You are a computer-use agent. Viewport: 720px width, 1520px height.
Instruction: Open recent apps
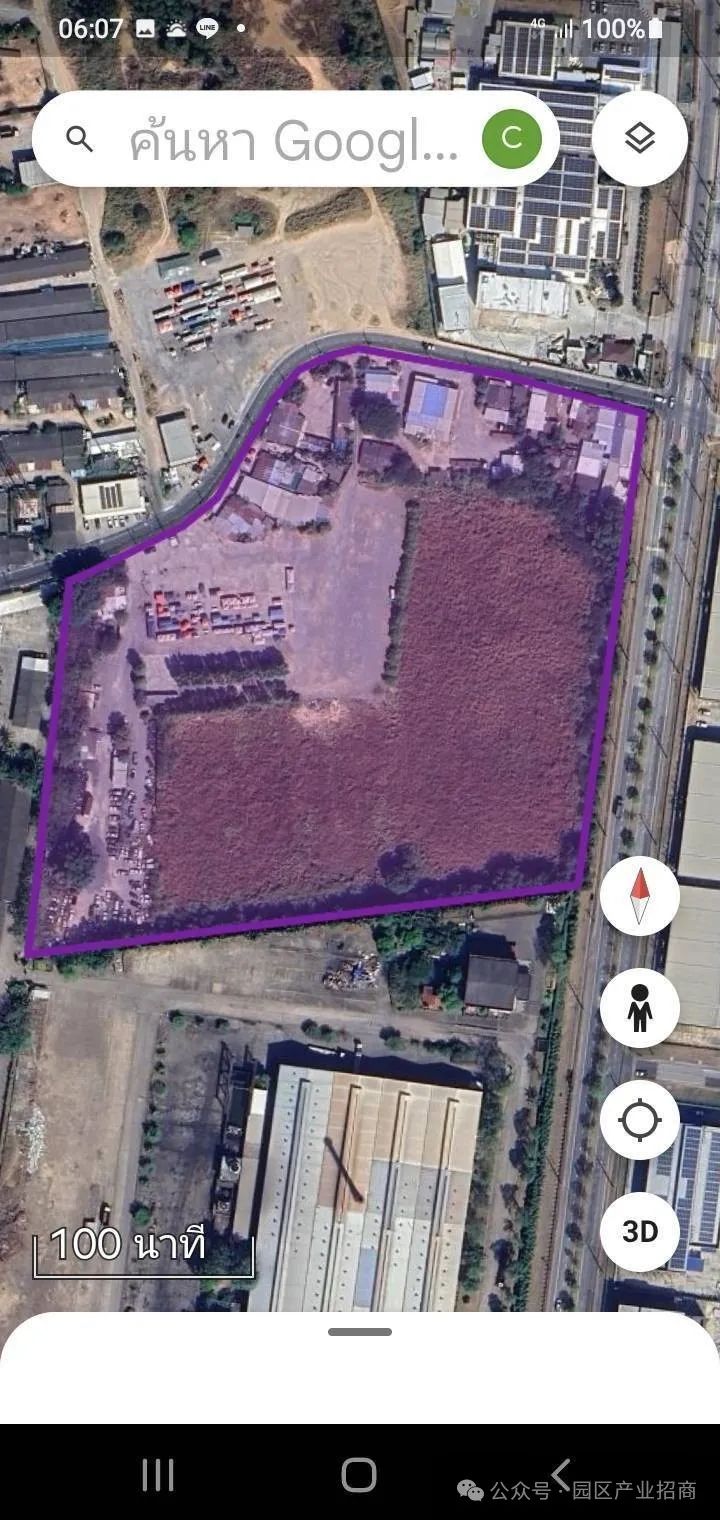(x=158, y=1474)
